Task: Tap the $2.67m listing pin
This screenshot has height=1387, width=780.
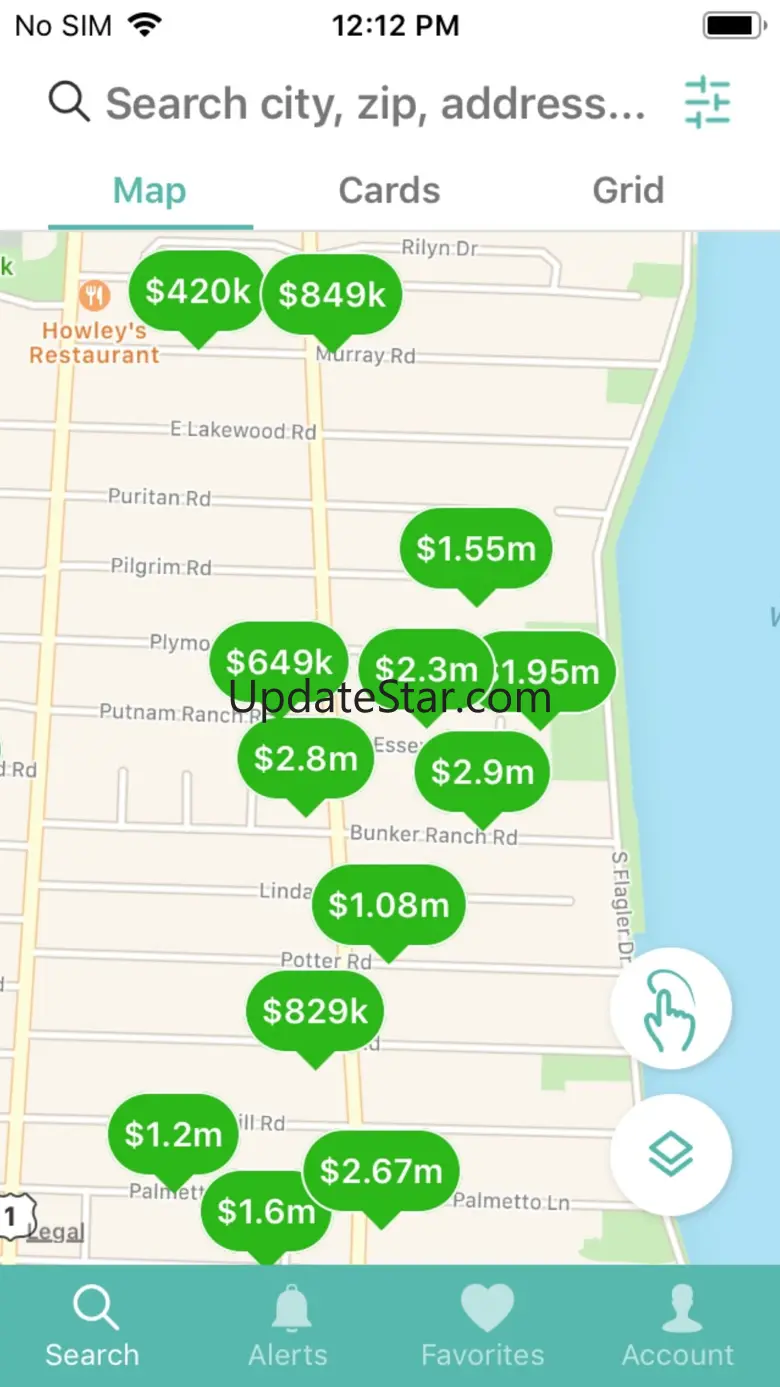Action: [x=381, y=1171]
